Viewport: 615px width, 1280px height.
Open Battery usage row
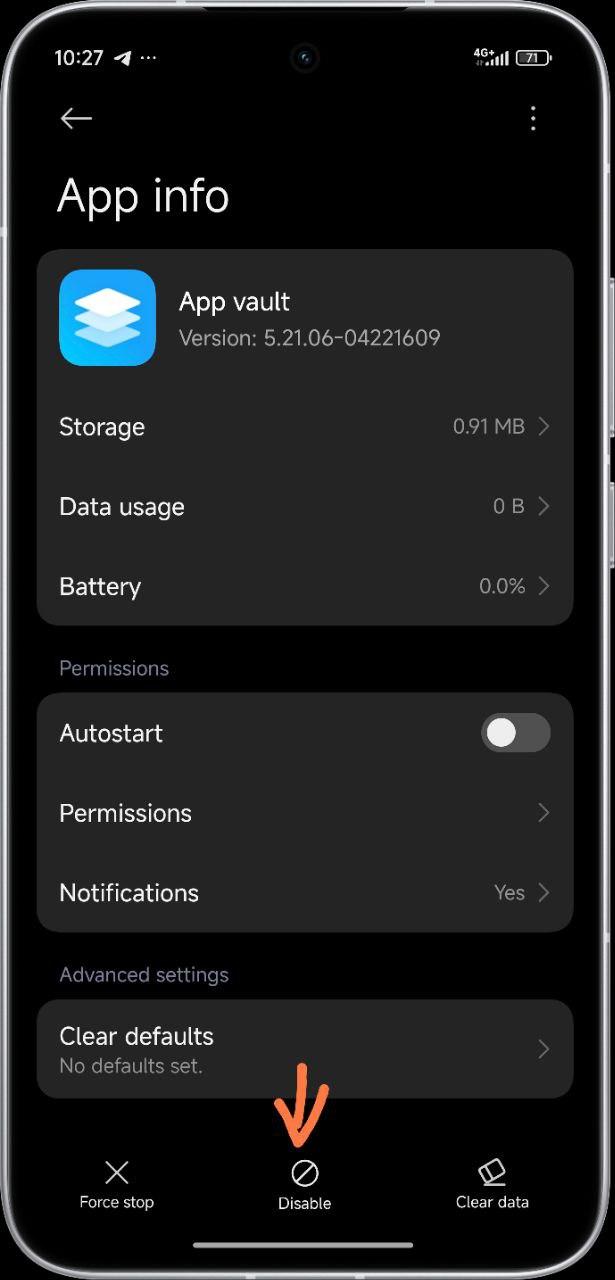305,587
